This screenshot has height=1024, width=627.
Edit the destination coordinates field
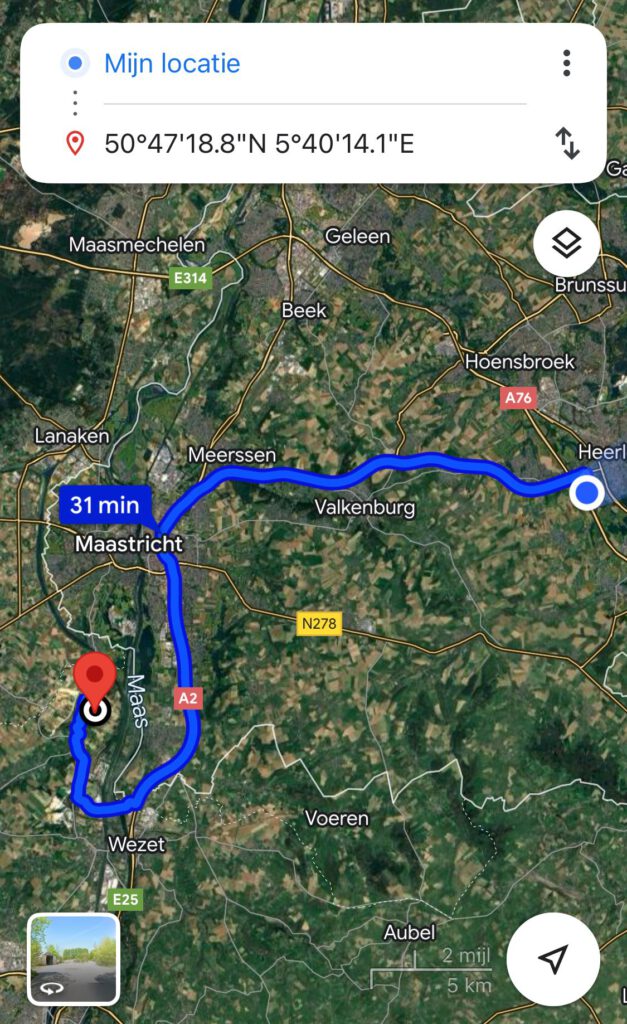click(259, 144)
